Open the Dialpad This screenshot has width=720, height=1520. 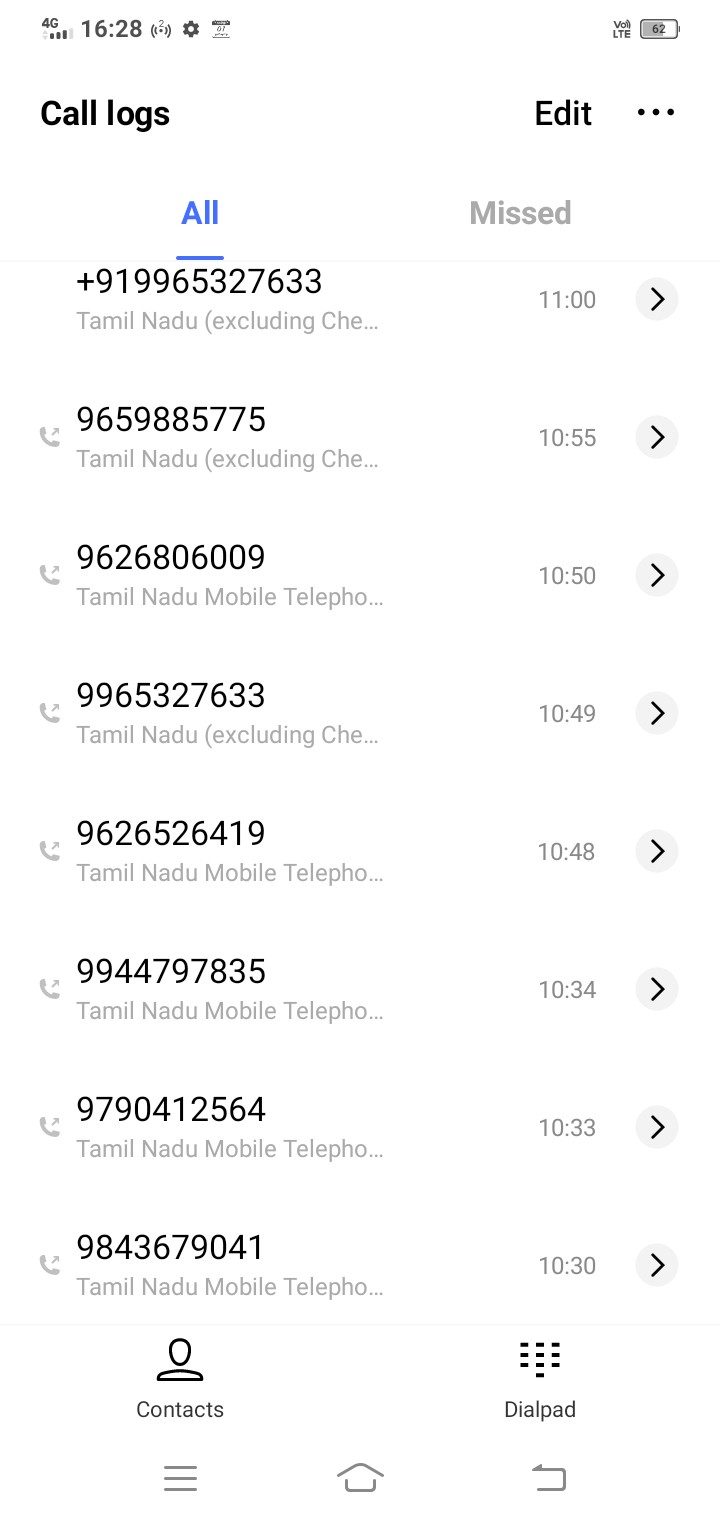coord(540,1380)
